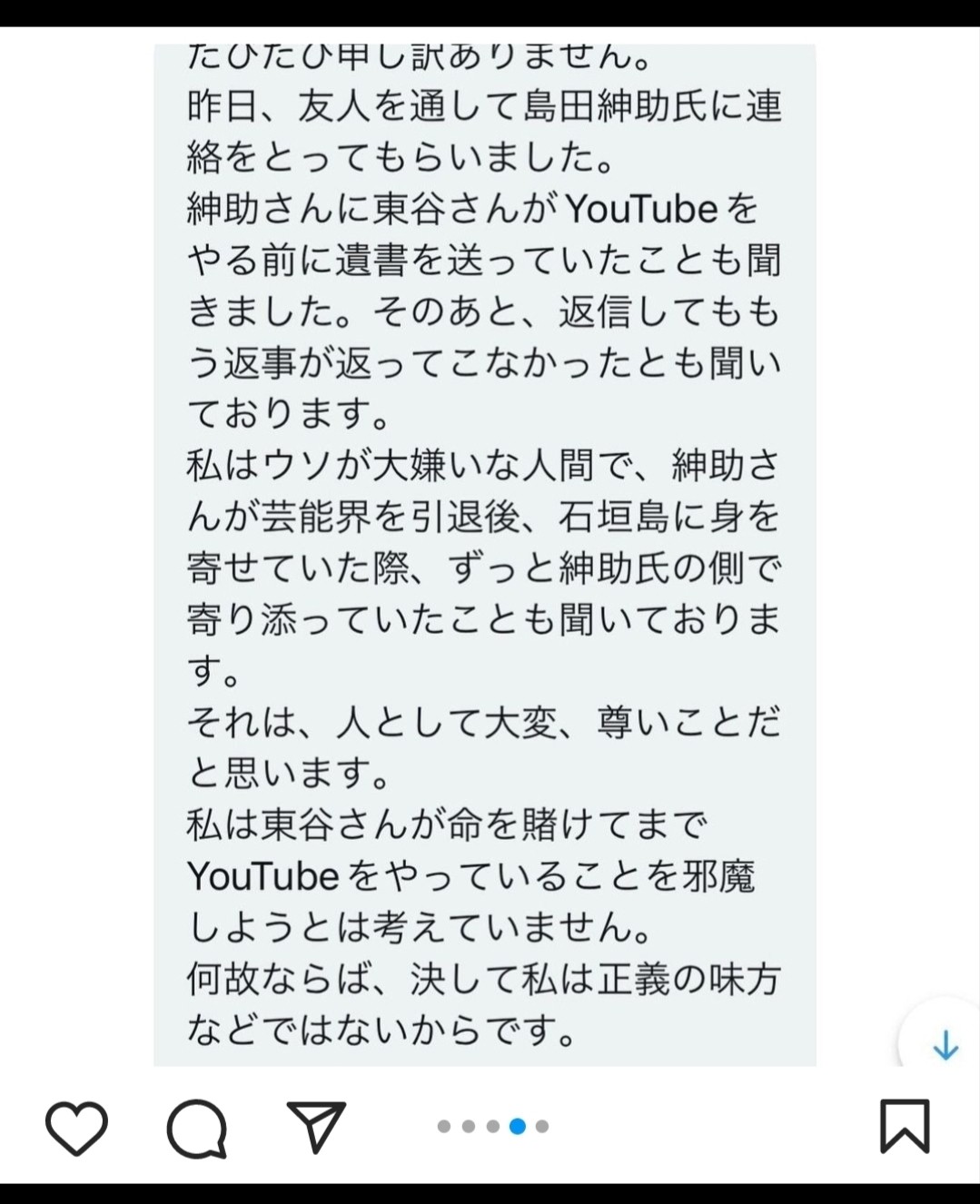Save this post with the bookmark icon

[x=905, y=1127]
